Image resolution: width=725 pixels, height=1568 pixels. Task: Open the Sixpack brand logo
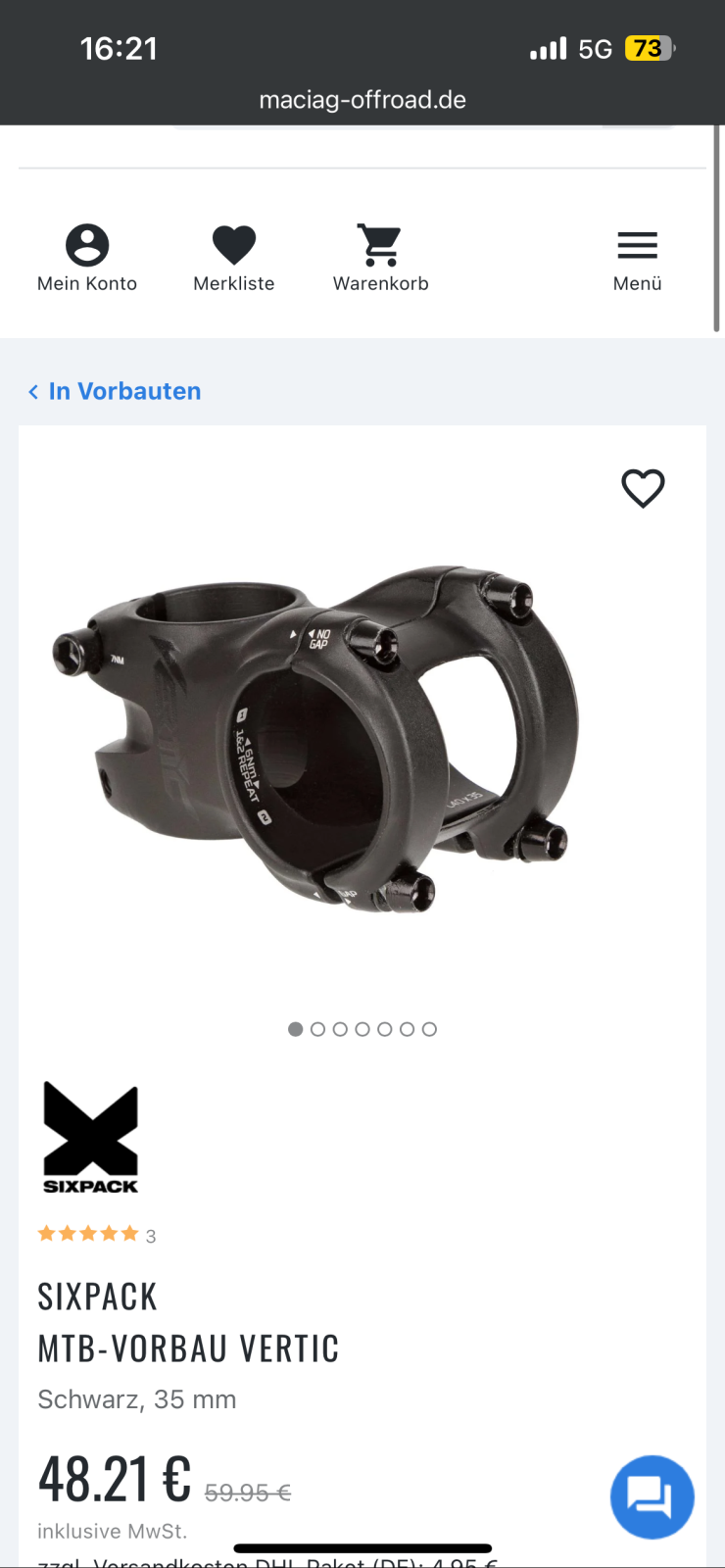coord(91,1137)
